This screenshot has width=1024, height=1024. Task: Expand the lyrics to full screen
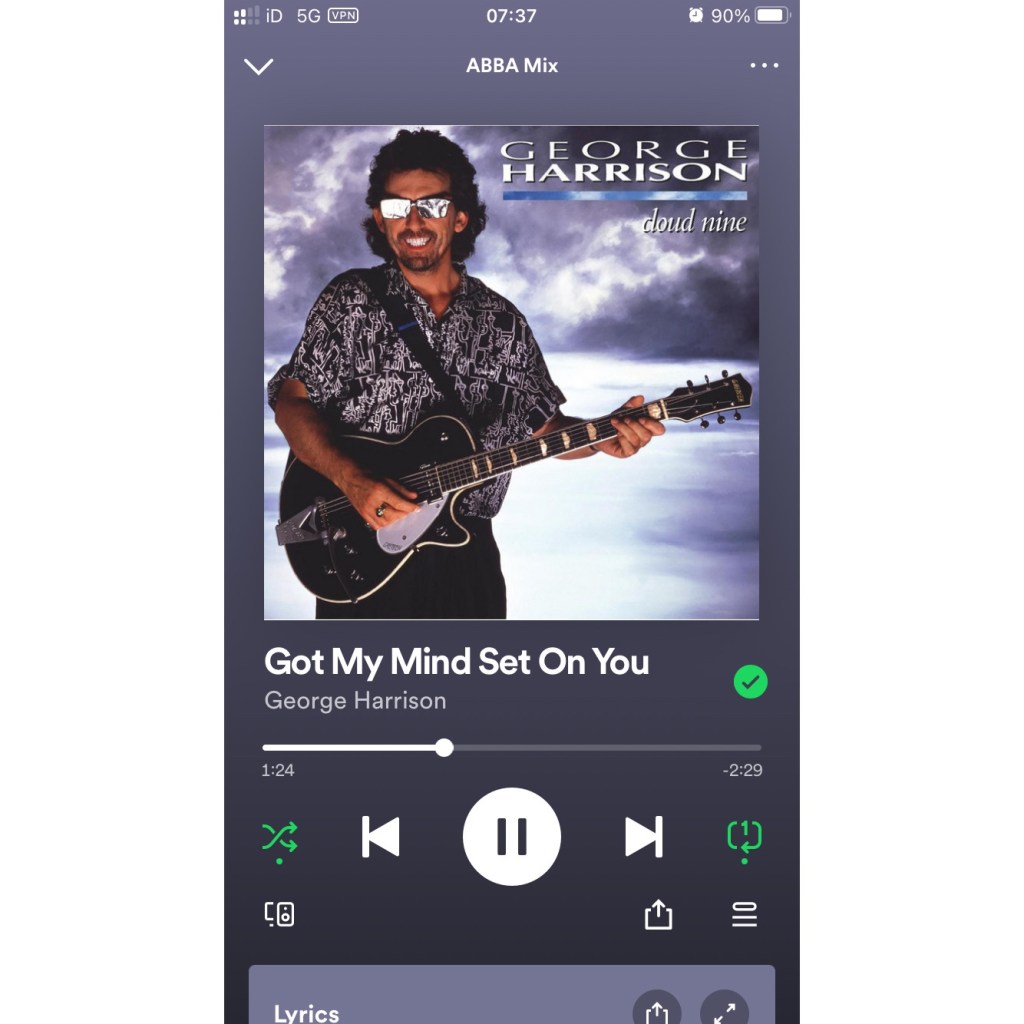(724, 1010)
